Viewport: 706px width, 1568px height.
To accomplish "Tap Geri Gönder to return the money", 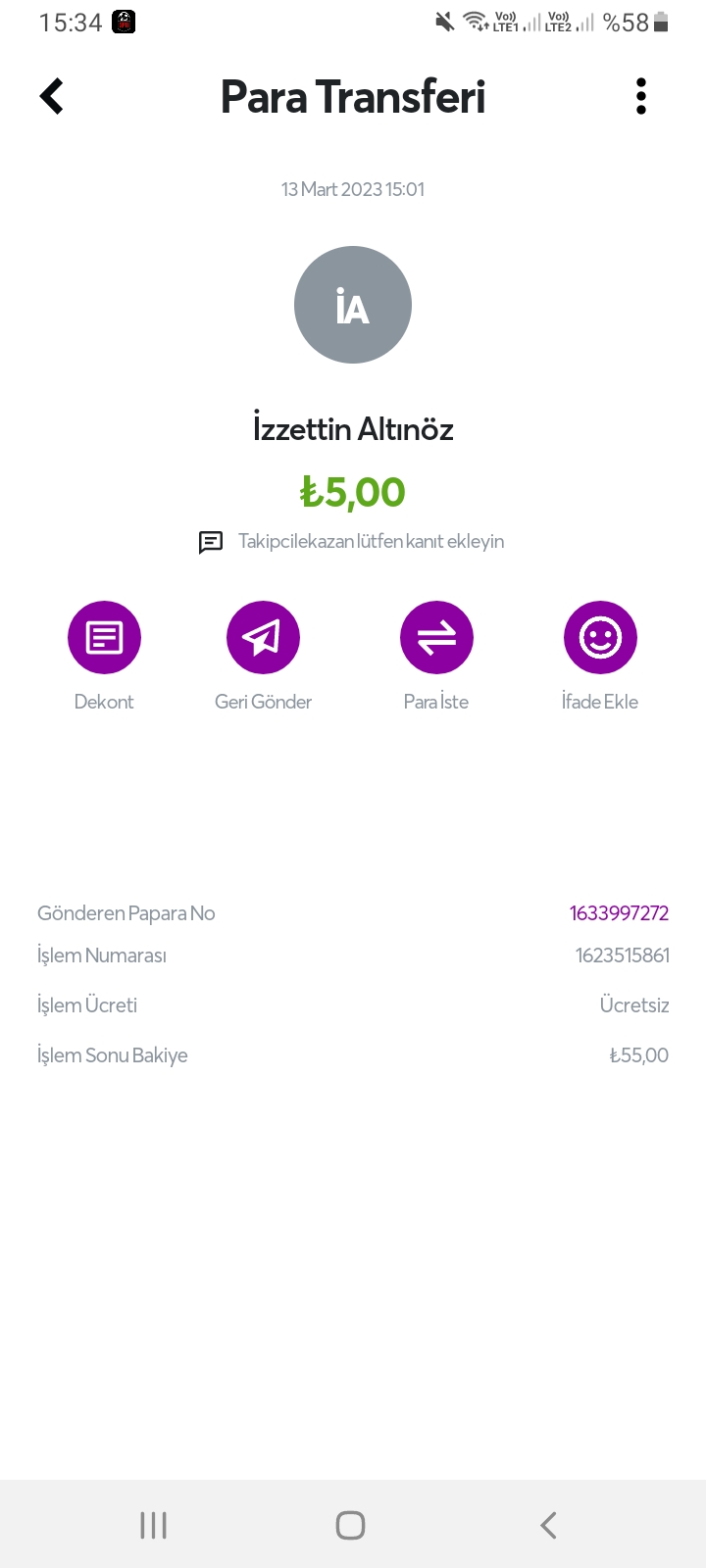I will 263,637.
